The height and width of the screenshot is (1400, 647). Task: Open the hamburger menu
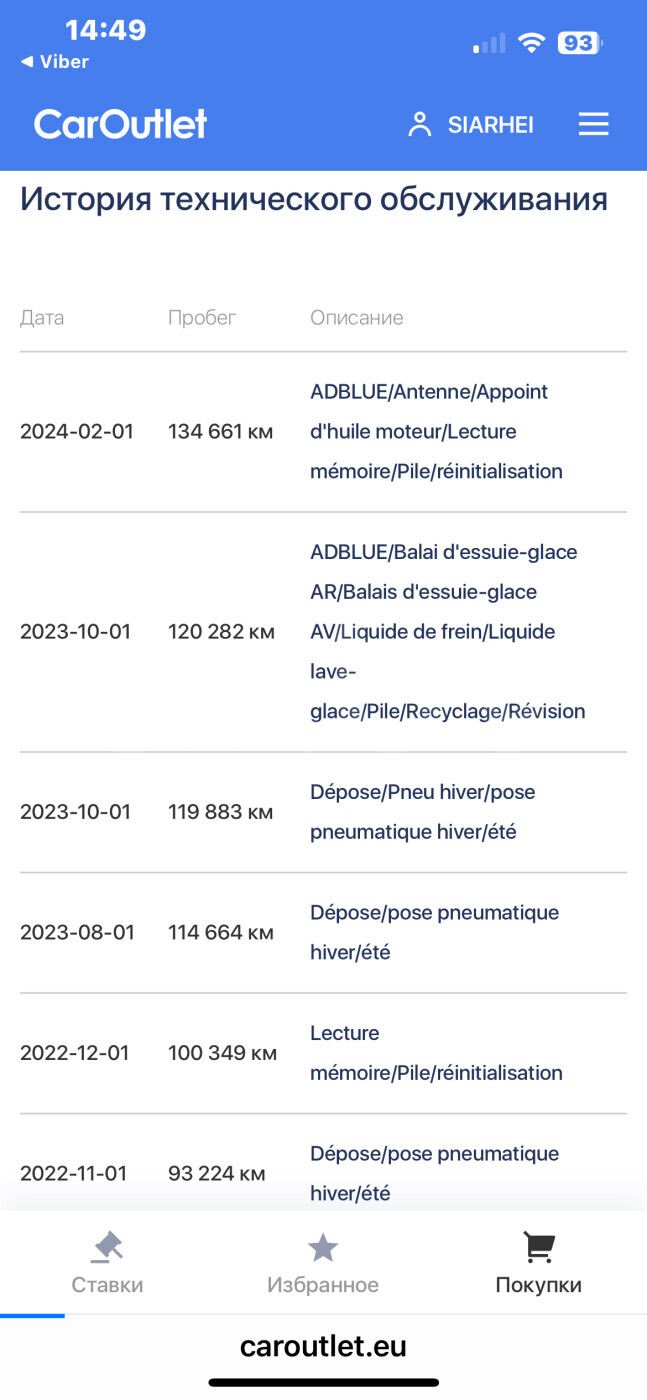pyautogui.click(x=594, y=124)
